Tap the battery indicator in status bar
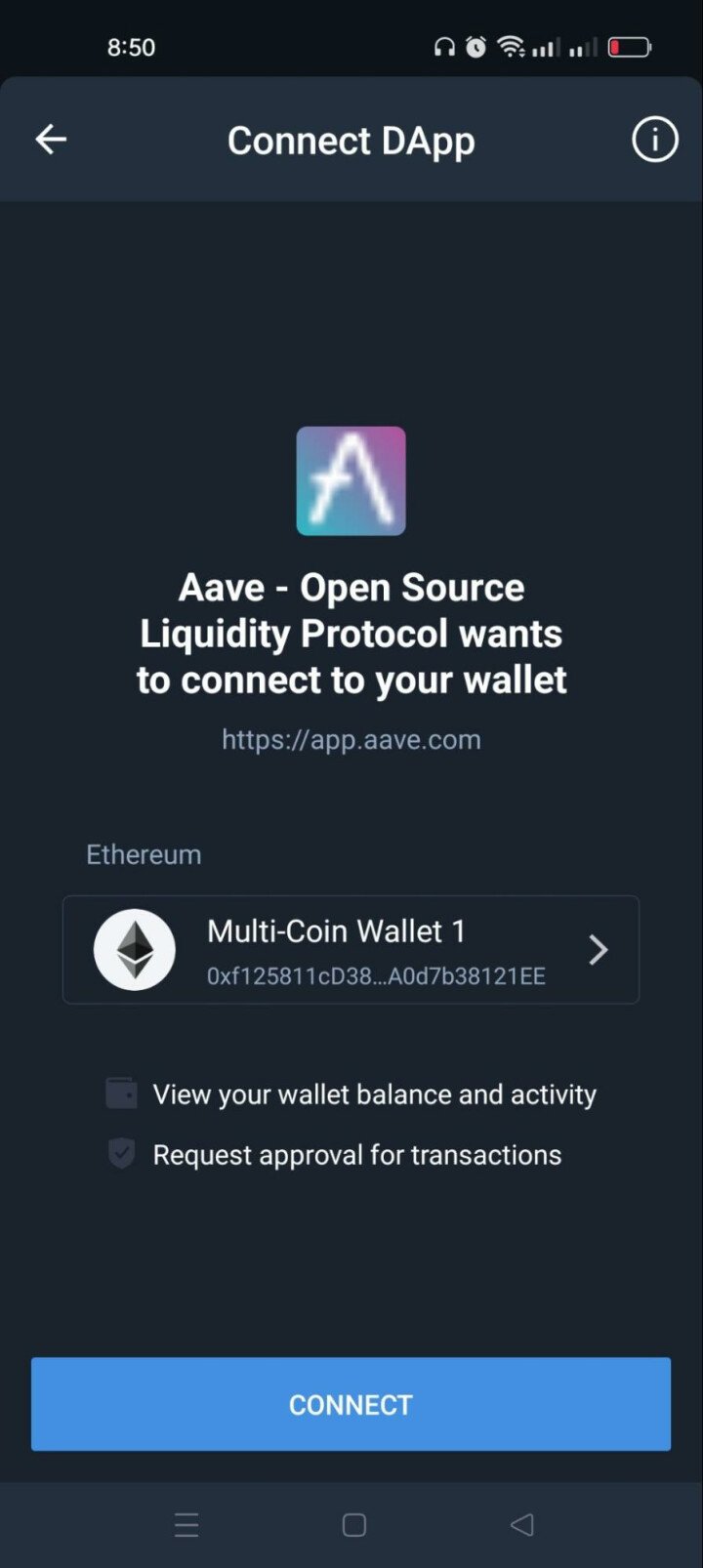 tap(630, 46)
